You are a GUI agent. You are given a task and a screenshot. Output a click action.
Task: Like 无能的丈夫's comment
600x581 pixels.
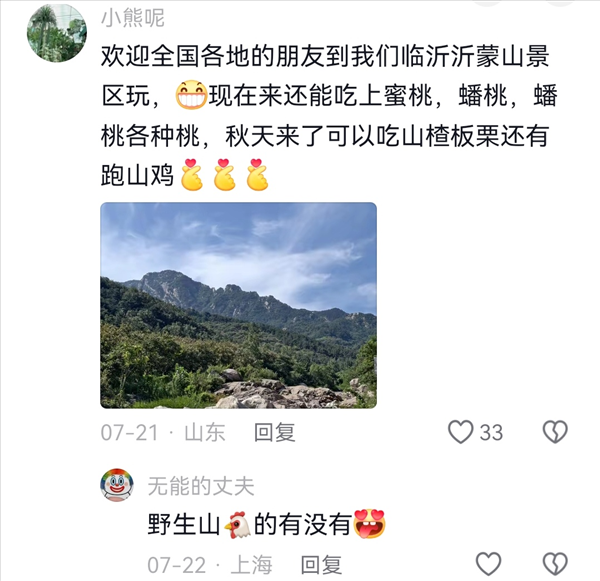click(488, 564)
